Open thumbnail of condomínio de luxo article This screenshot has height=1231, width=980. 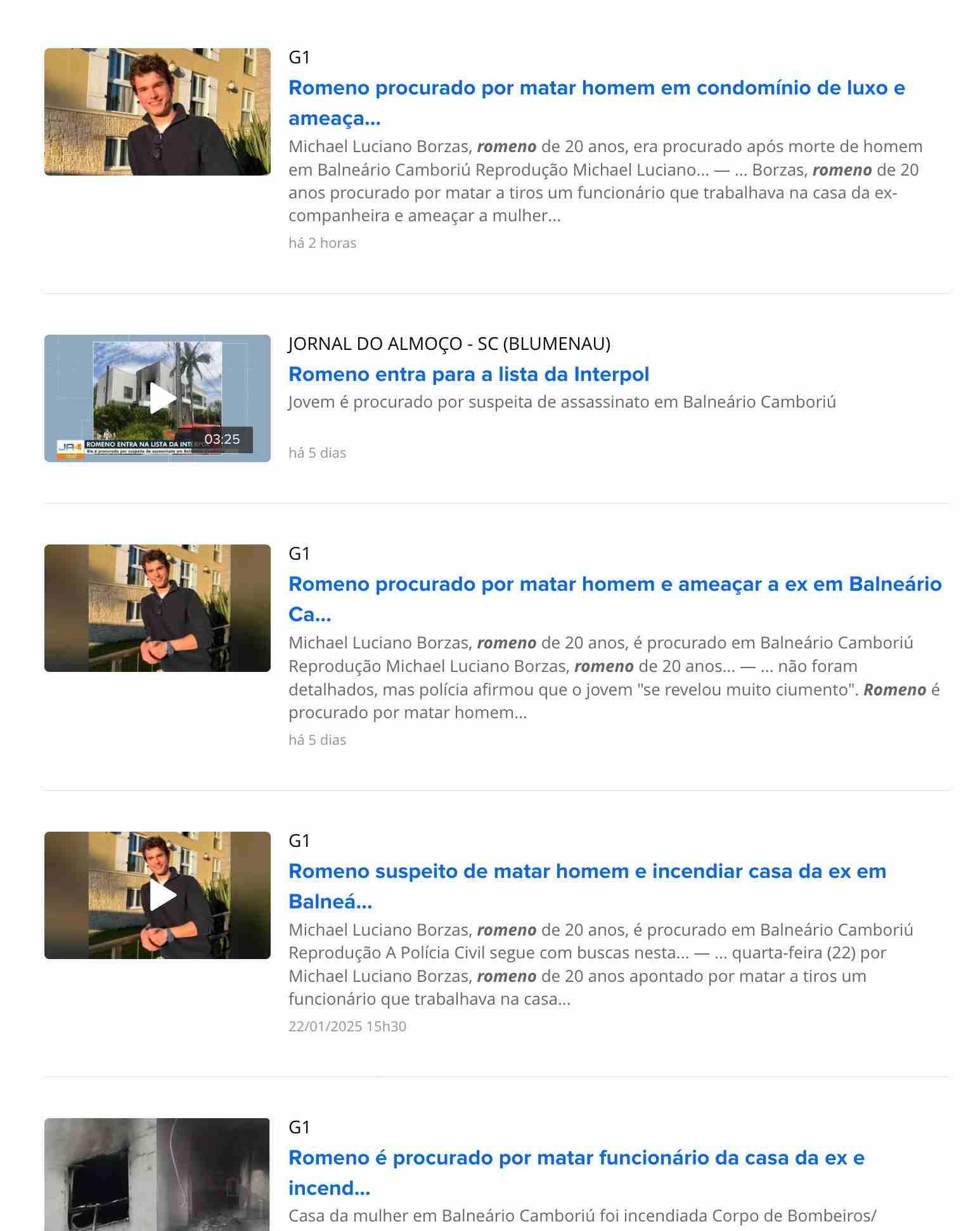pos(157,112)
